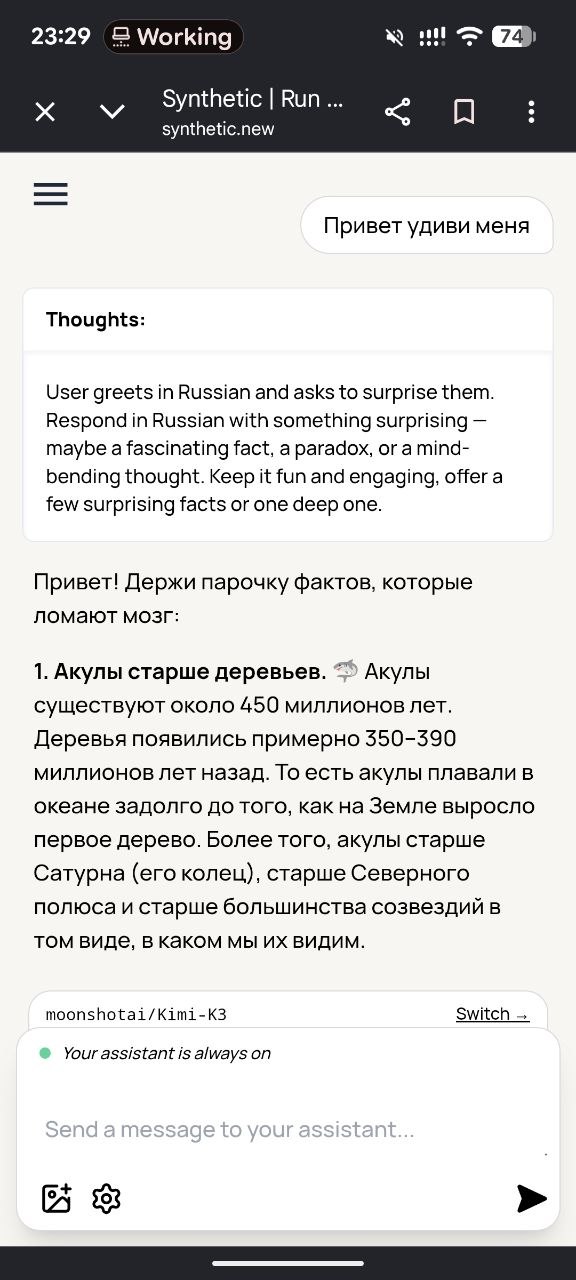
Task: Open the Working status pill
Action: pyautogui.click(x=173, y=37)
